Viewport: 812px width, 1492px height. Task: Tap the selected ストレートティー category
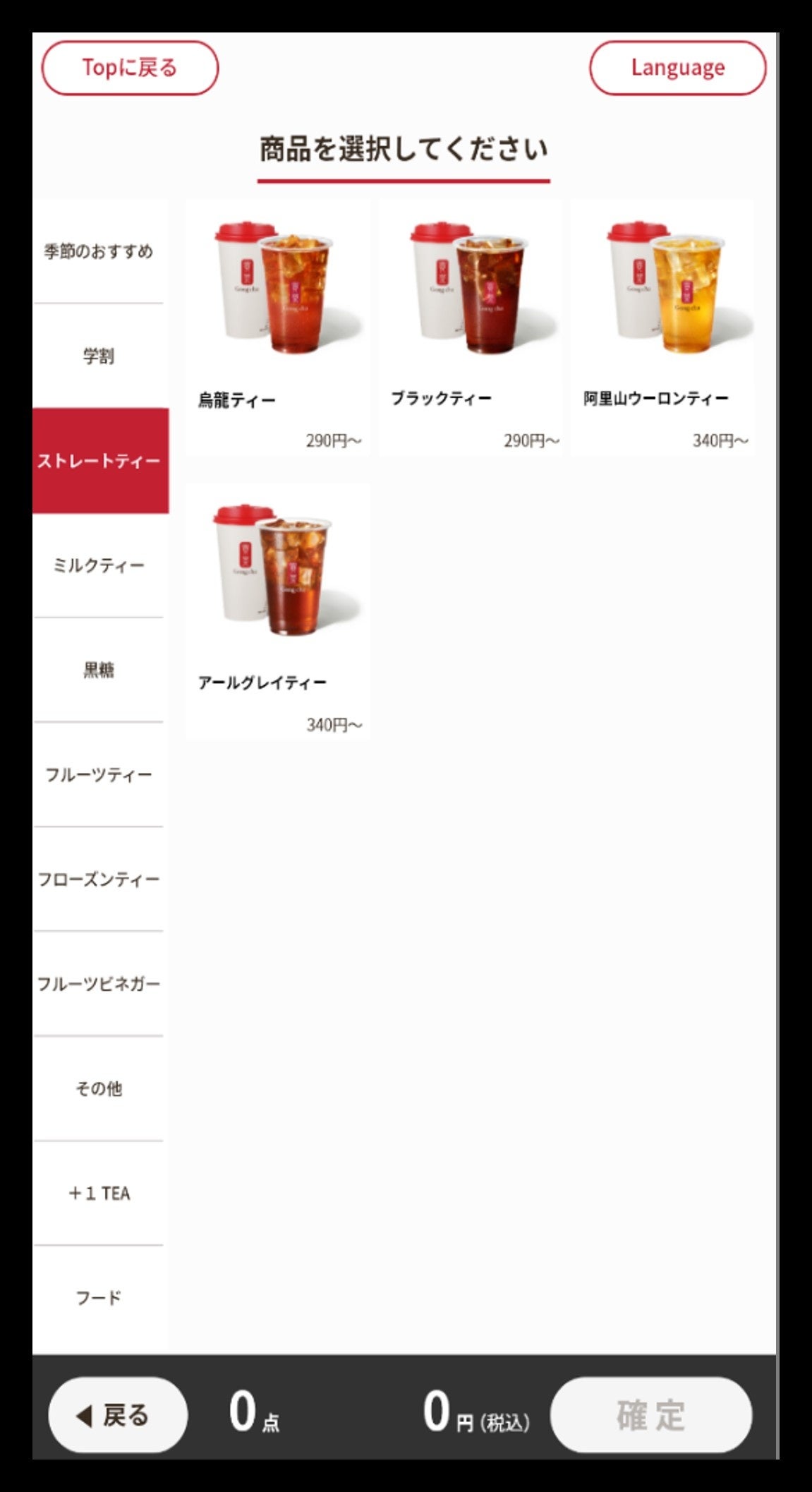100,461
